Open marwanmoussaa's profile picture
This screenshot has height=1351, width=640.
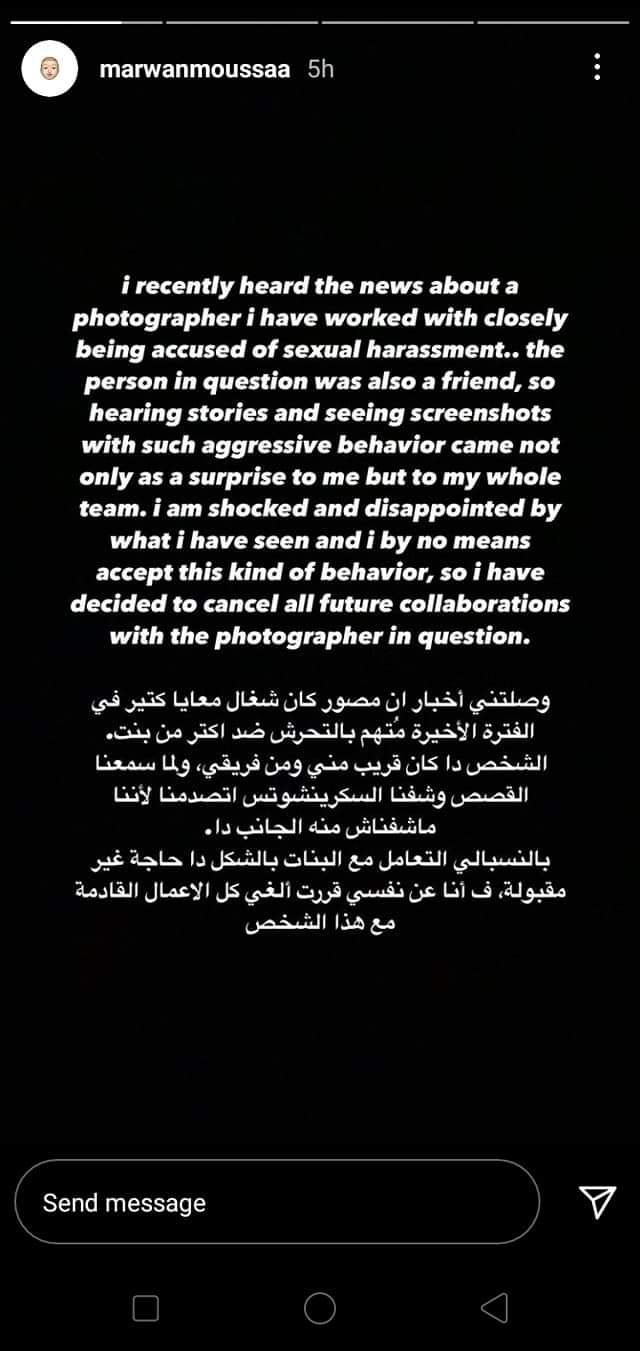coord(49,69)
